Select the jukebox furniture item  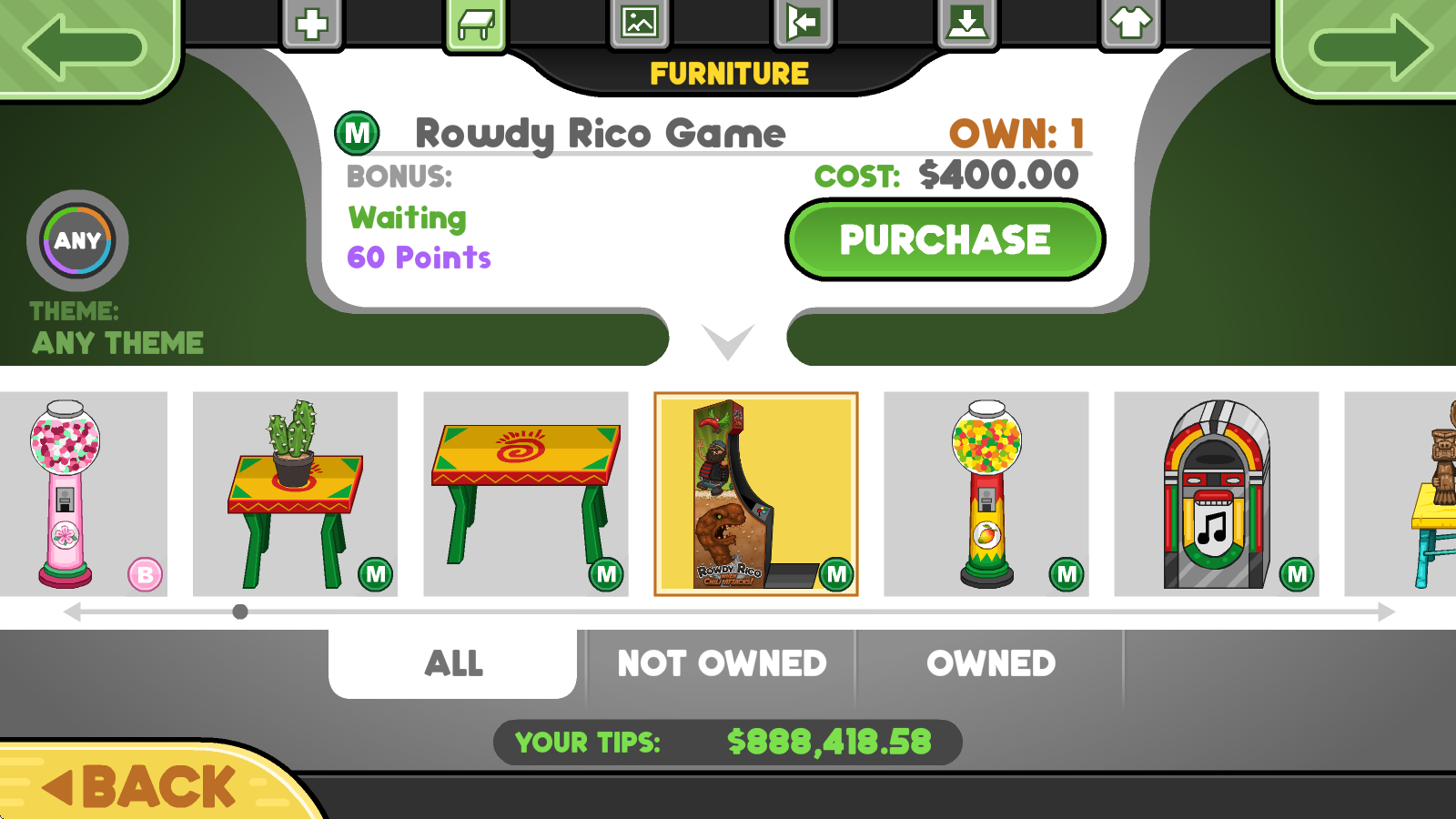point(1216,494)
